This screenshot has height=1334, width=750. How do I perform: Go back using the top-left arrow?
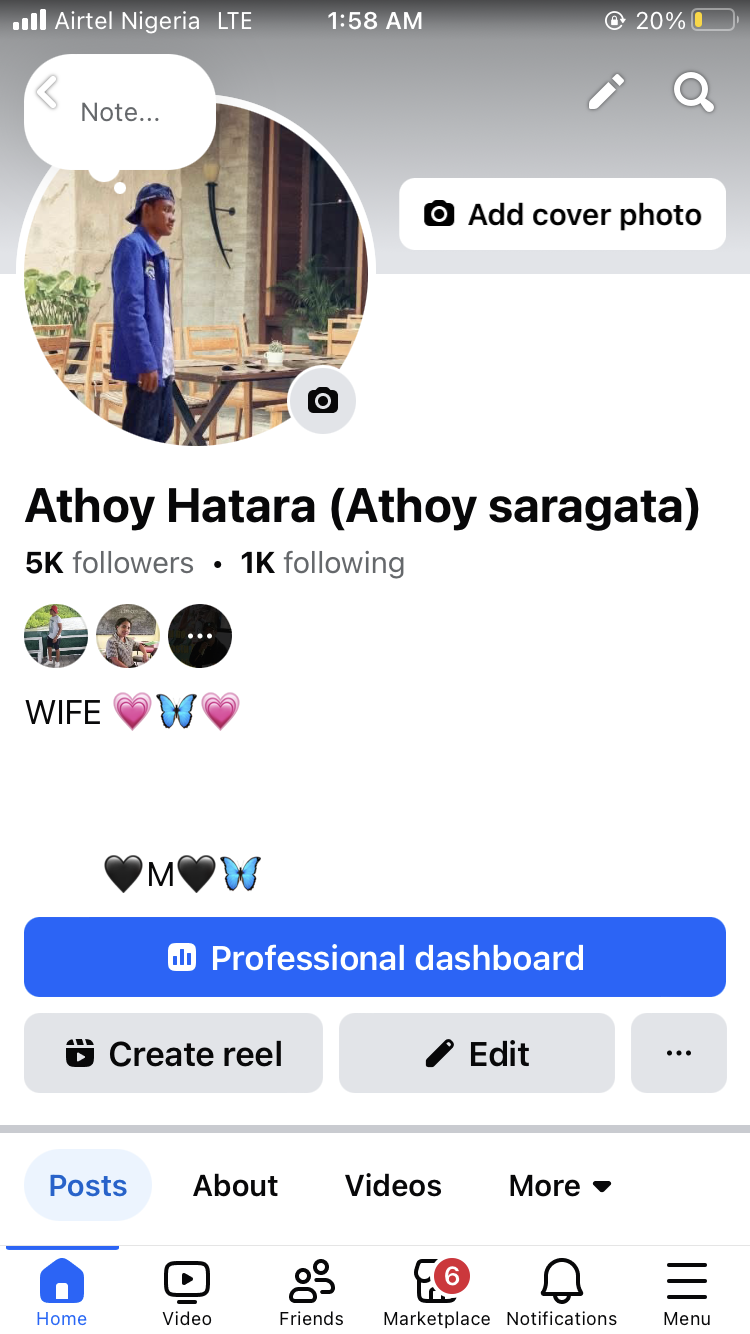coord(46,93)
